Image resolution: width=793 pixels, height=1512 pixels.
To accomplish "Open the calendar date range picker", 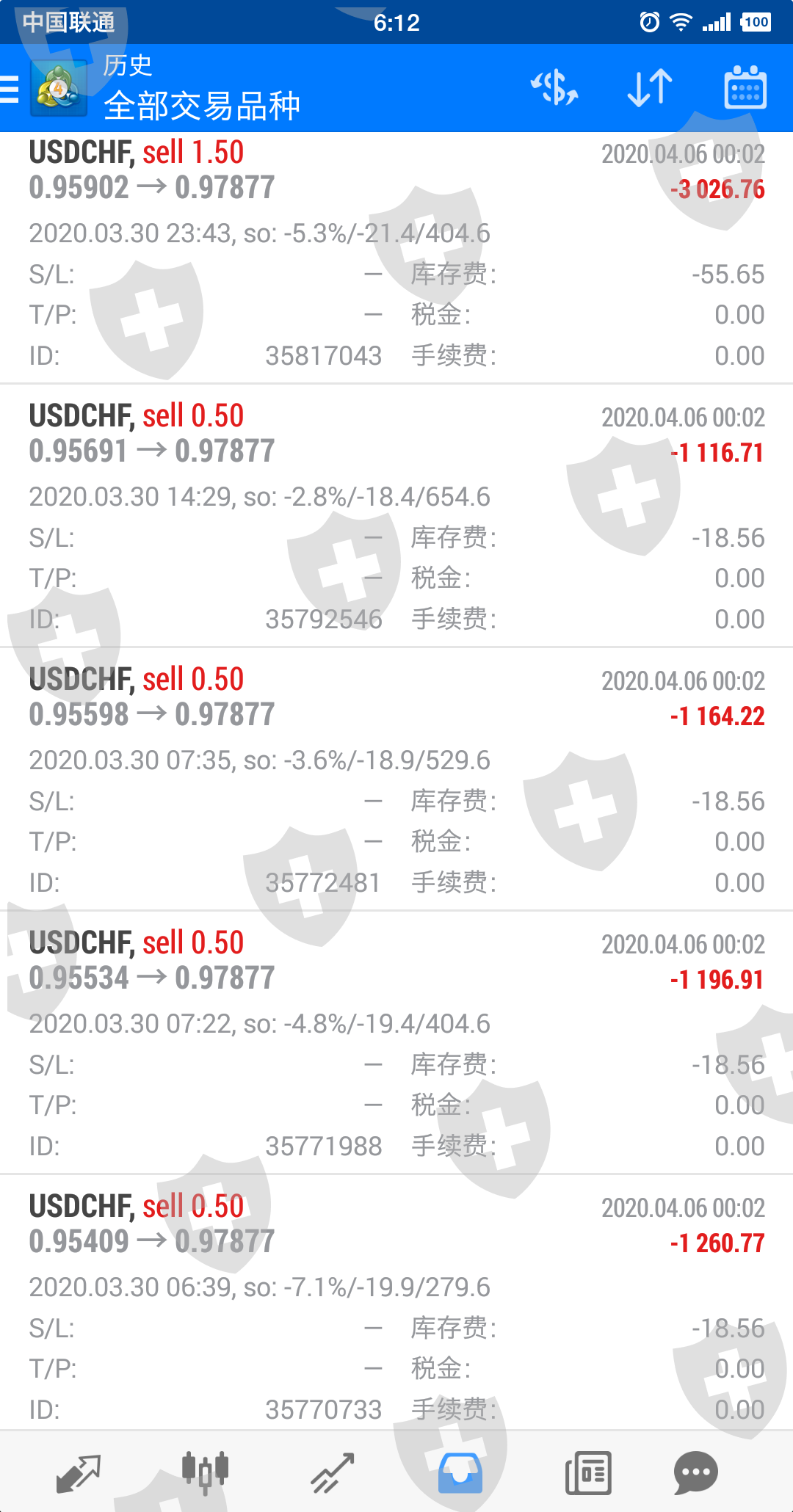I will click(745, 88).
